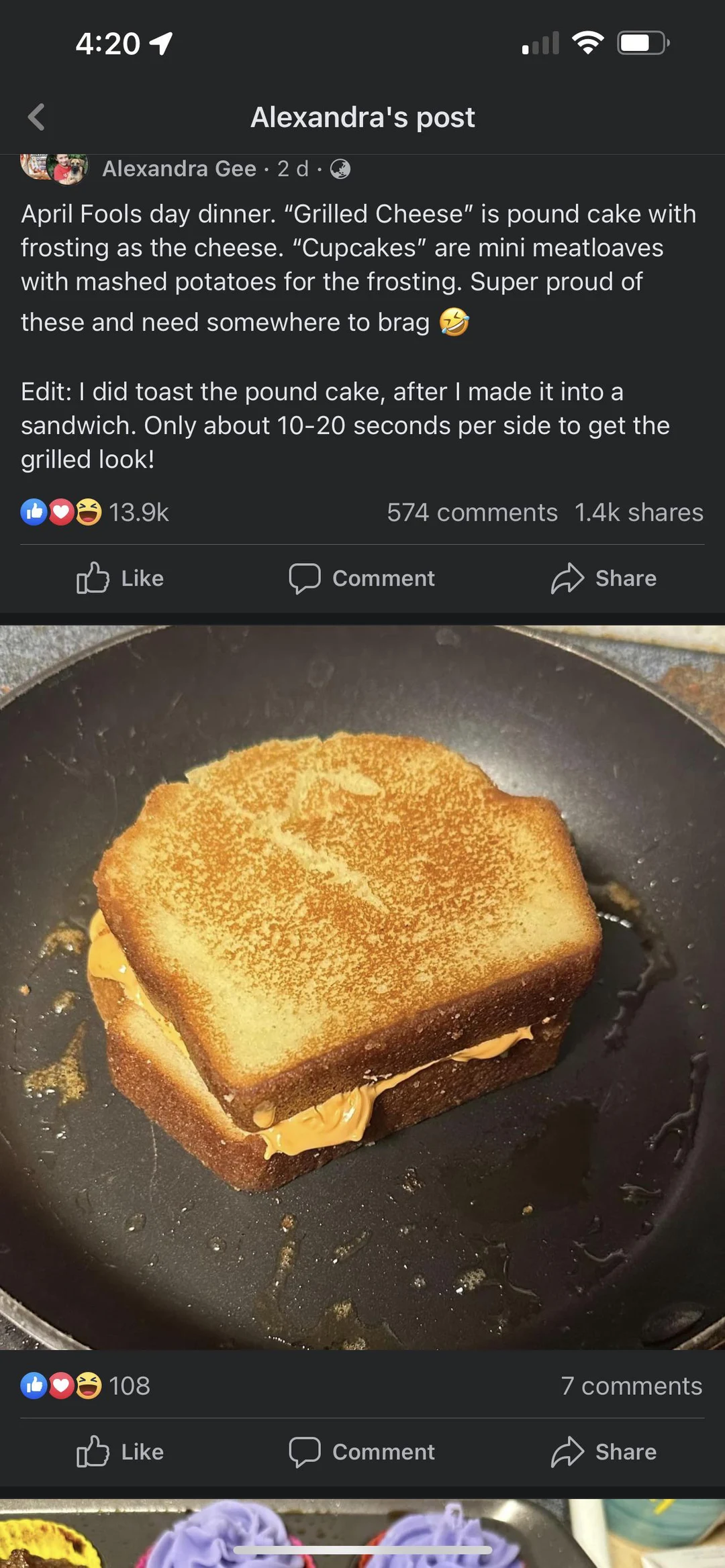Image resolution: width=725 pixels, height=1568 pixels.
Task: Share the April Fools dinner post
Action: click(x=604, y=578)
